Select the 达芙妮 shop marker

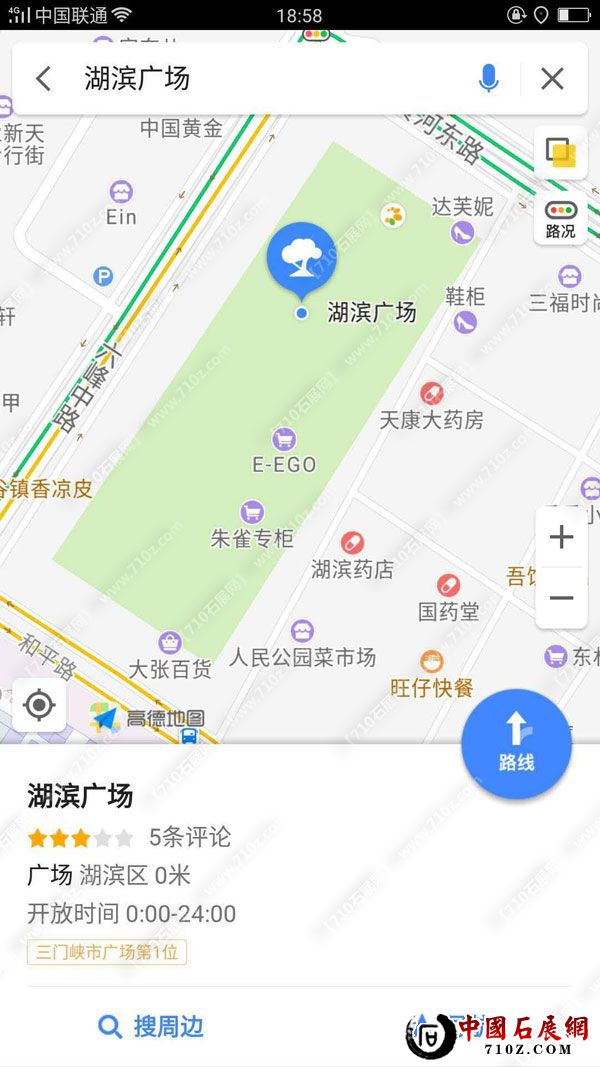(x=462, y=233)
